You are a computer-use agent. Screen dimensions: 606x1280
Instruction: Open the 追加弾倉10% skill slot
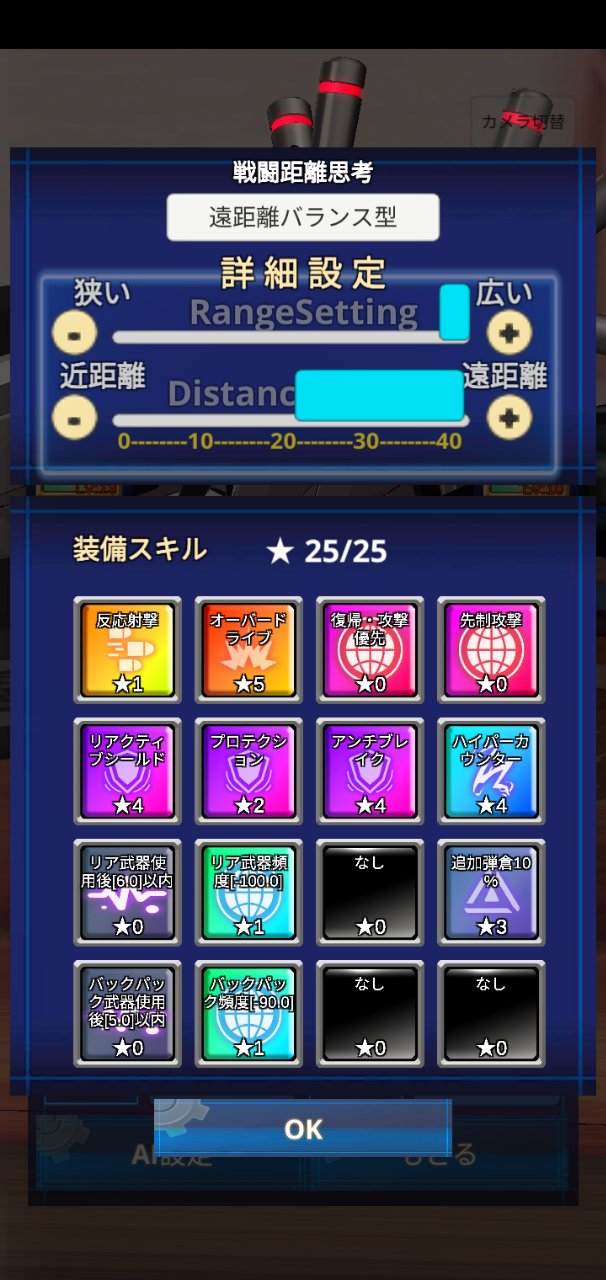(491, 892)
